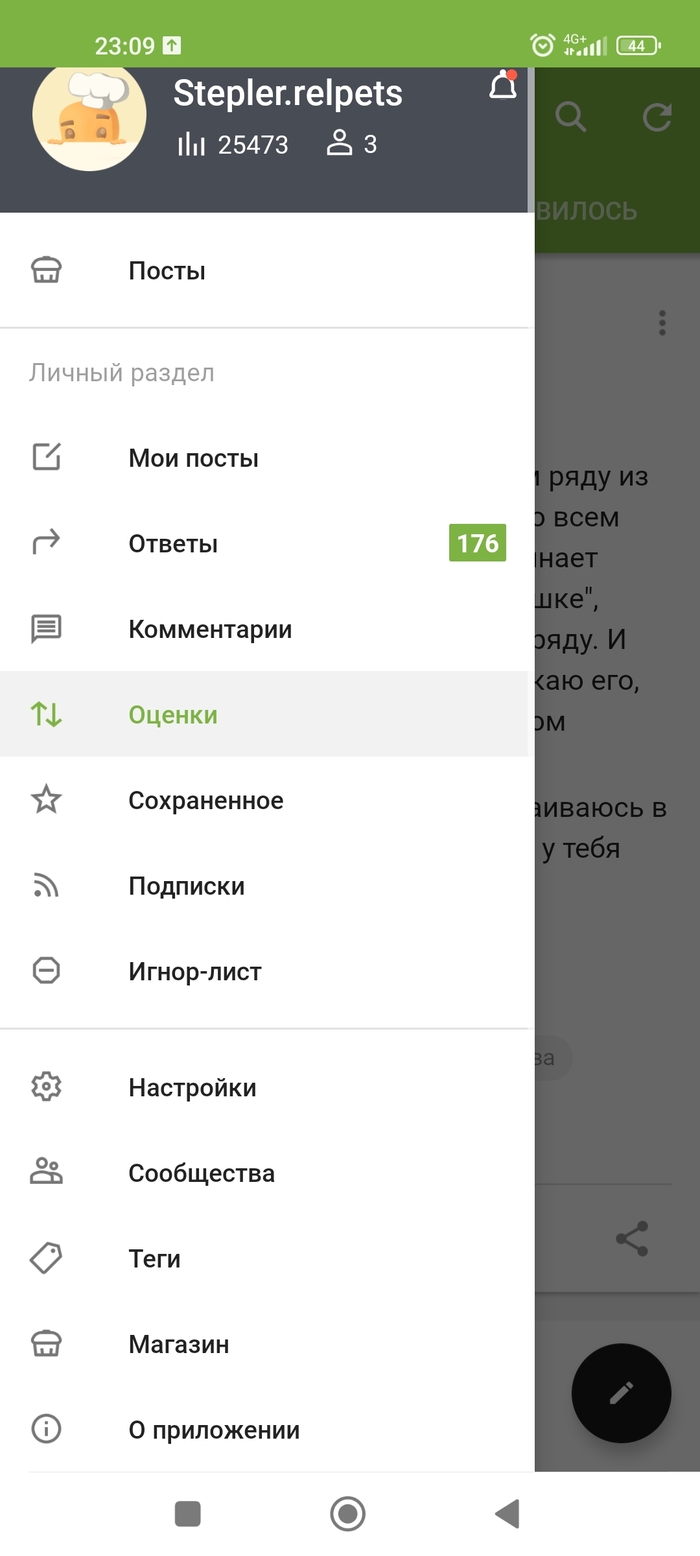The image size is (700, 1556).
Task: Open Игнор-лист
Action: pos(195,971)
